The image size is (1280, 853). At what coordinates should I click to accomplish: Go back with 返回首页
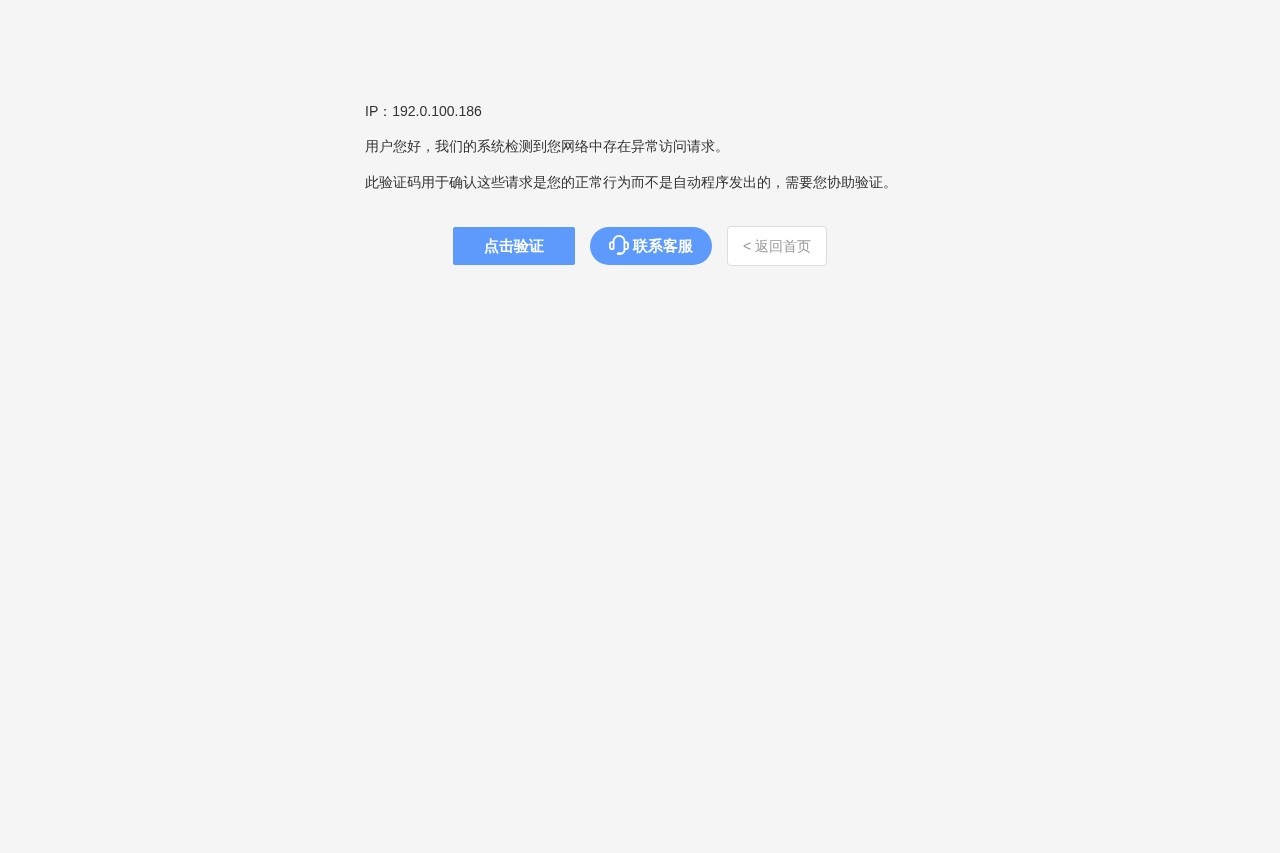pos(777,246)
